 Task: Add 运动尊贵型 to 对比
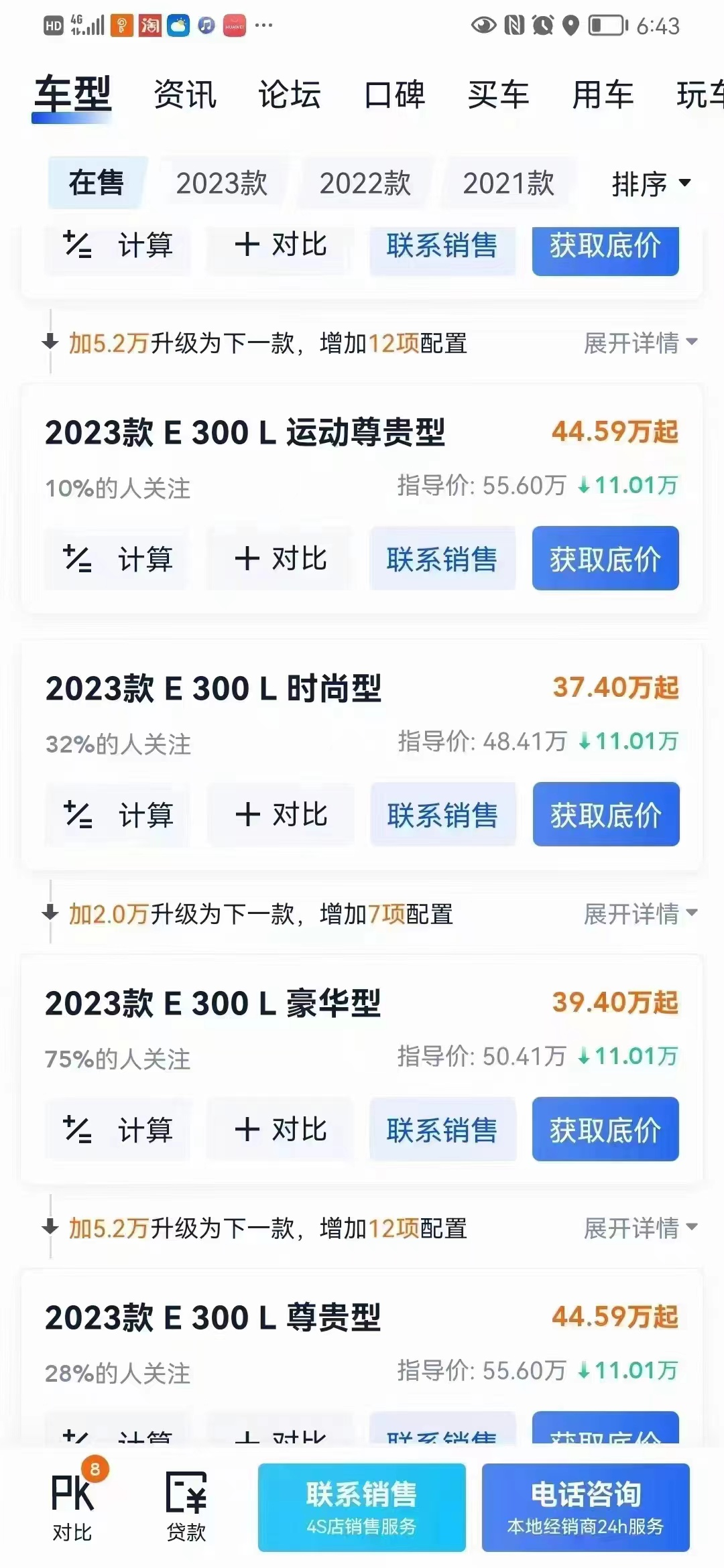[280, 558]
